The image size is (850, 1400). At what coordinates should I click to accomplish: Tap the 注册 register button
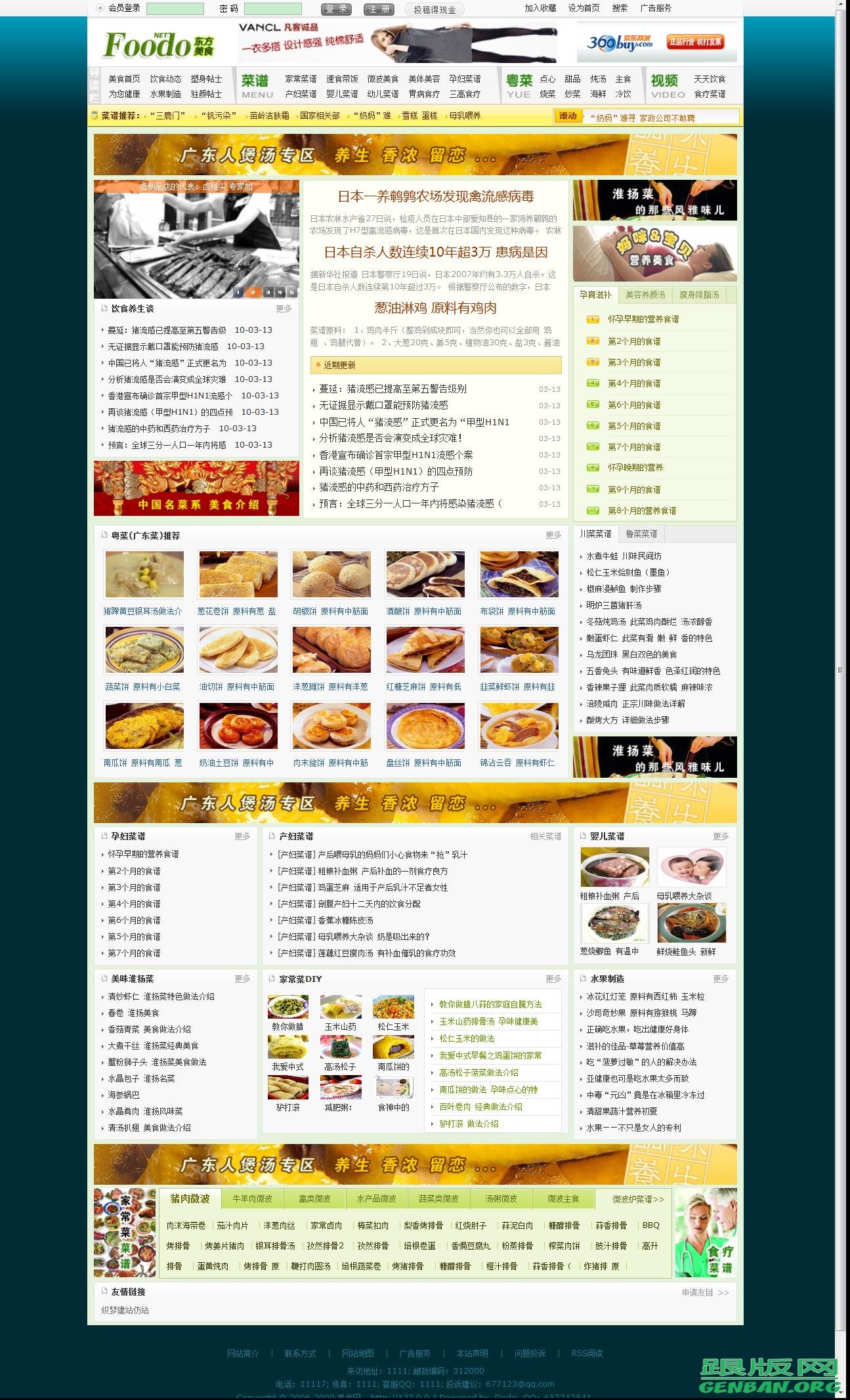[379, 9]
